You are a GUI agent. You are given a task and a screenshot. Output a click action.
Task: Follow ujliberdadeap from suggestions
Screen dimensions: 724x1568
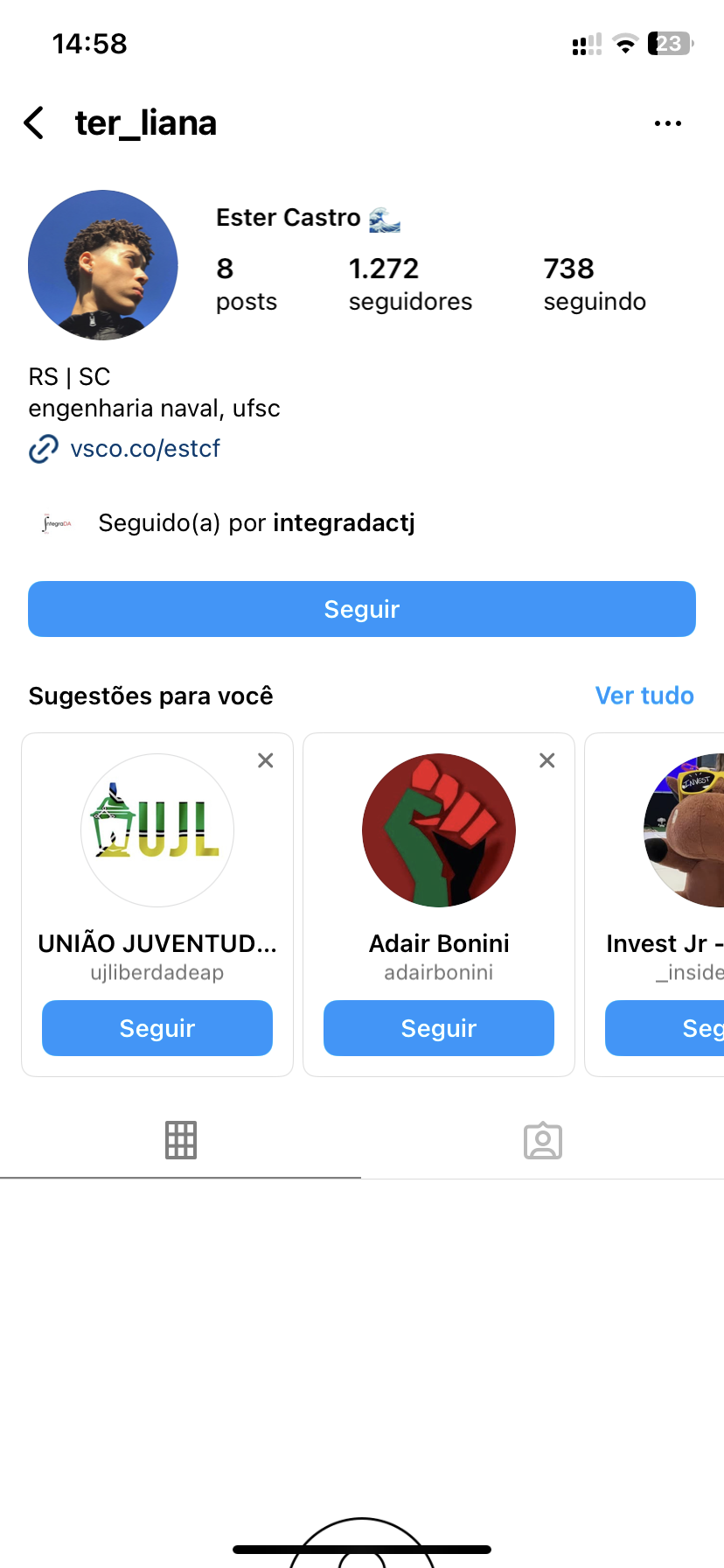(157, 1028)
